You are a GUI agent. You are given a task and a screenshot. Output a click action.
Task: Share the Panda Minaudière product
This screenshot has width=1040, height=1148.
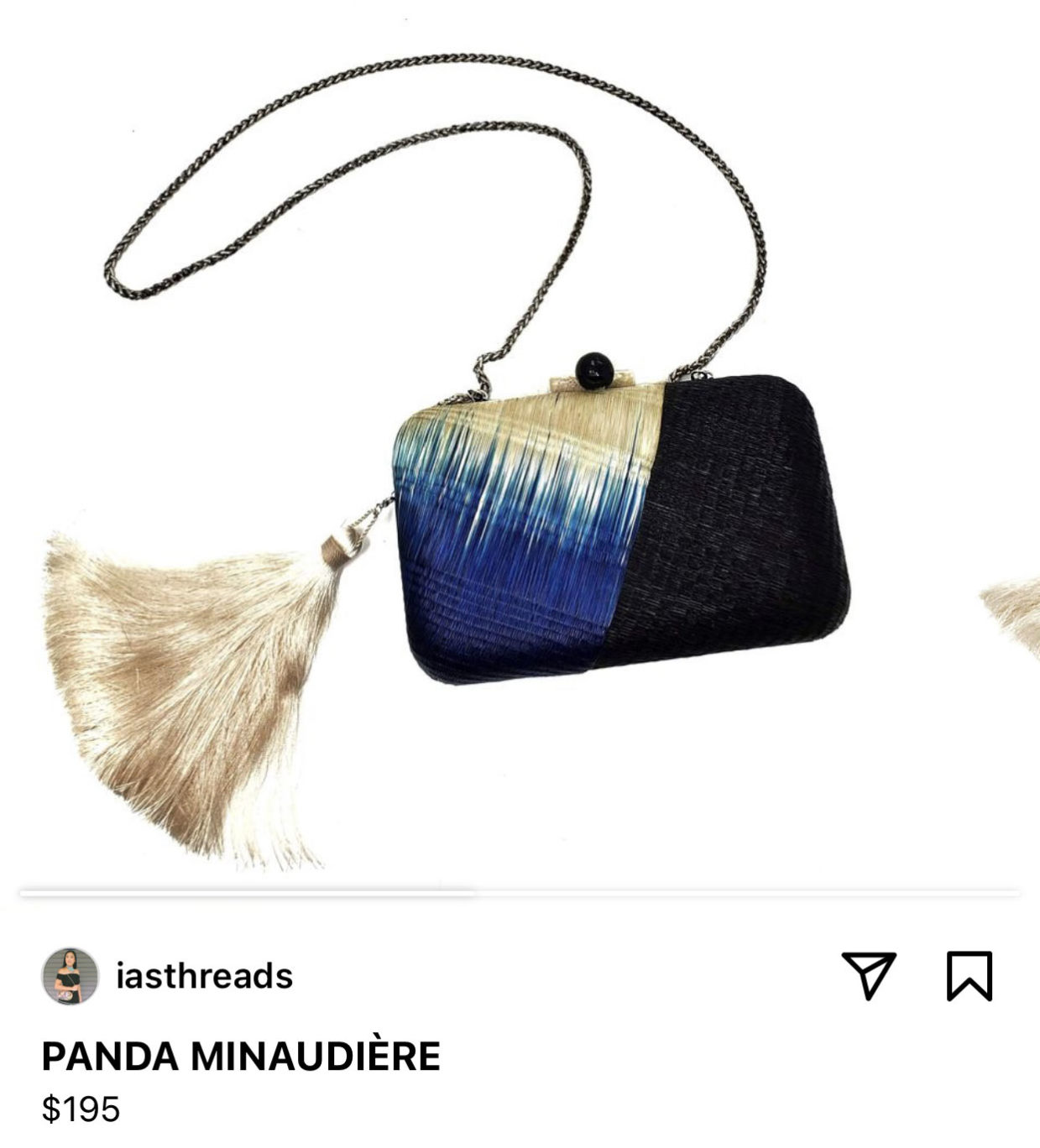point(869,975)
